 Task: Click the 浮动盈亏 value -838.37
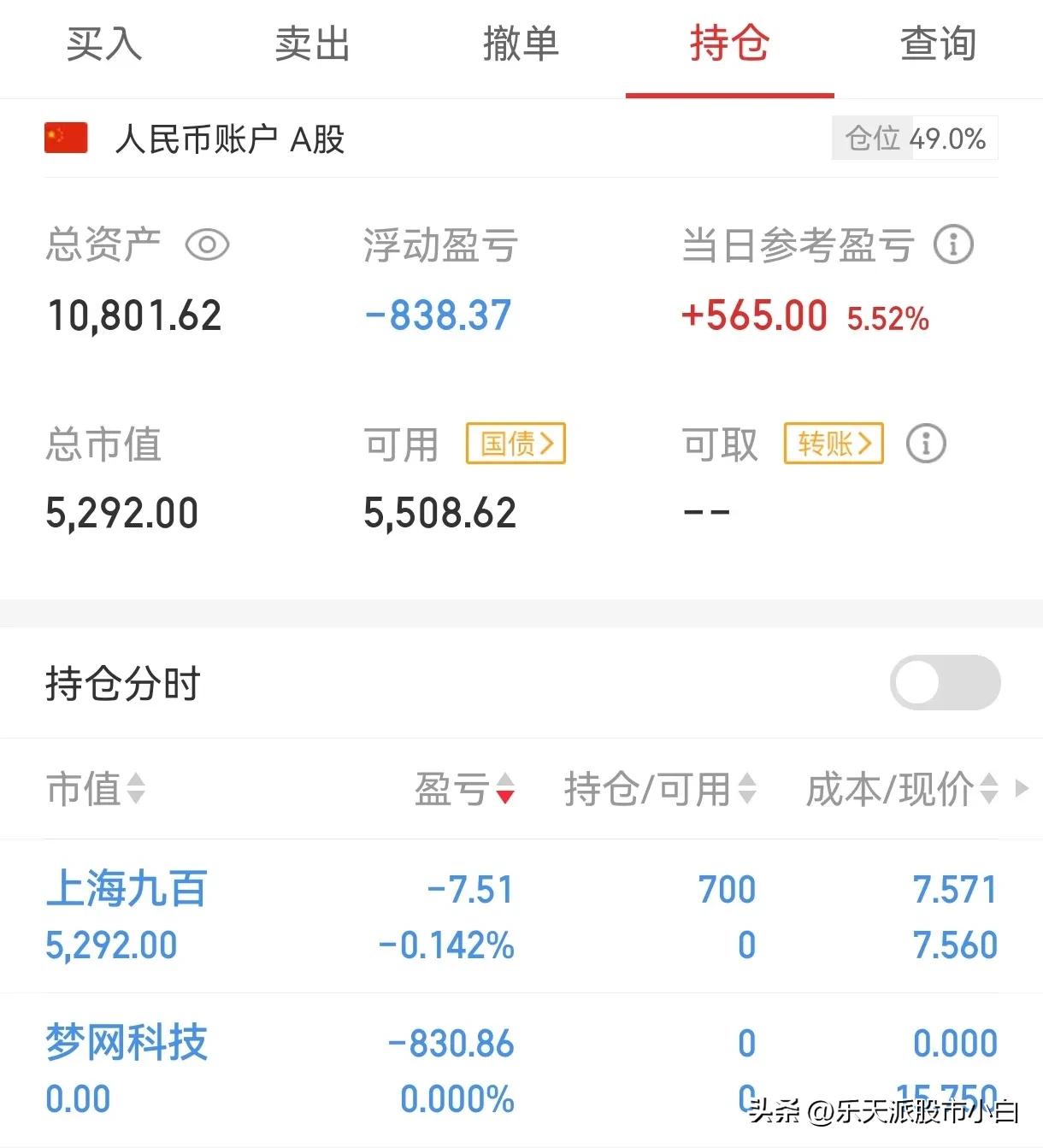tap(437, 315)
